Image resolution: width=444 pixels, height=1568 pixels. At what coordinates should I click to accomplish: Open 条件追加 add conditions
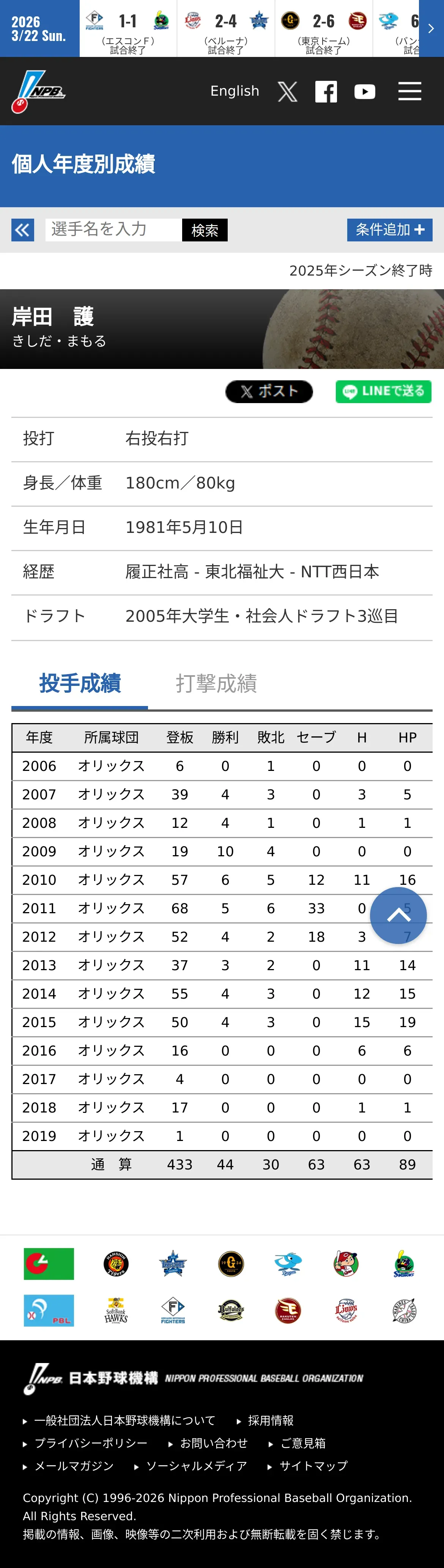pyautogui.click(x=389, y=230)
